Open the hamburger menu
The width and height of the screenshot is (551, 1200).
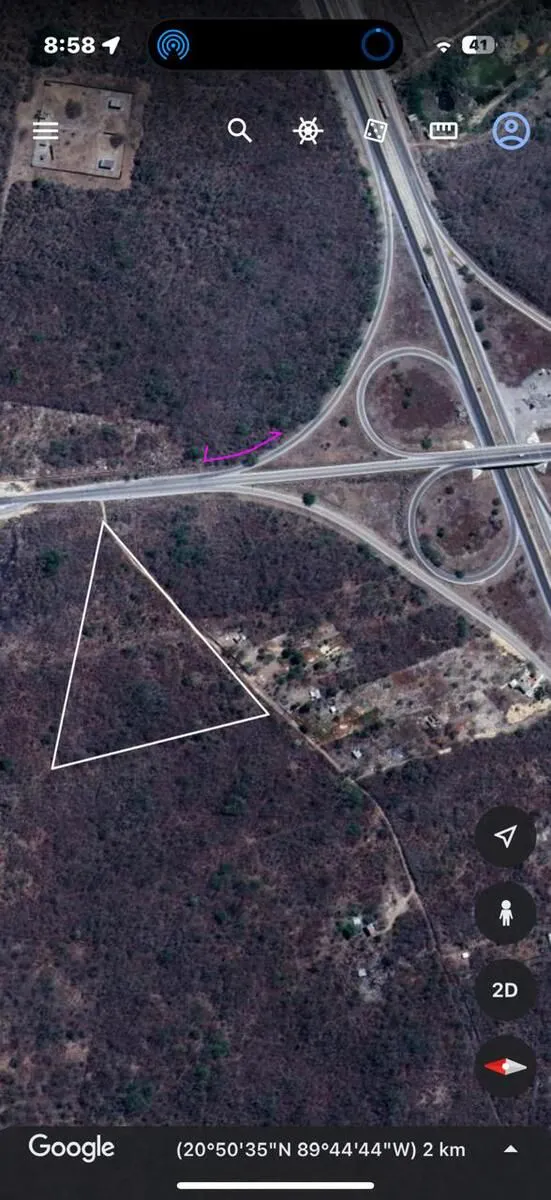(45, 131)
